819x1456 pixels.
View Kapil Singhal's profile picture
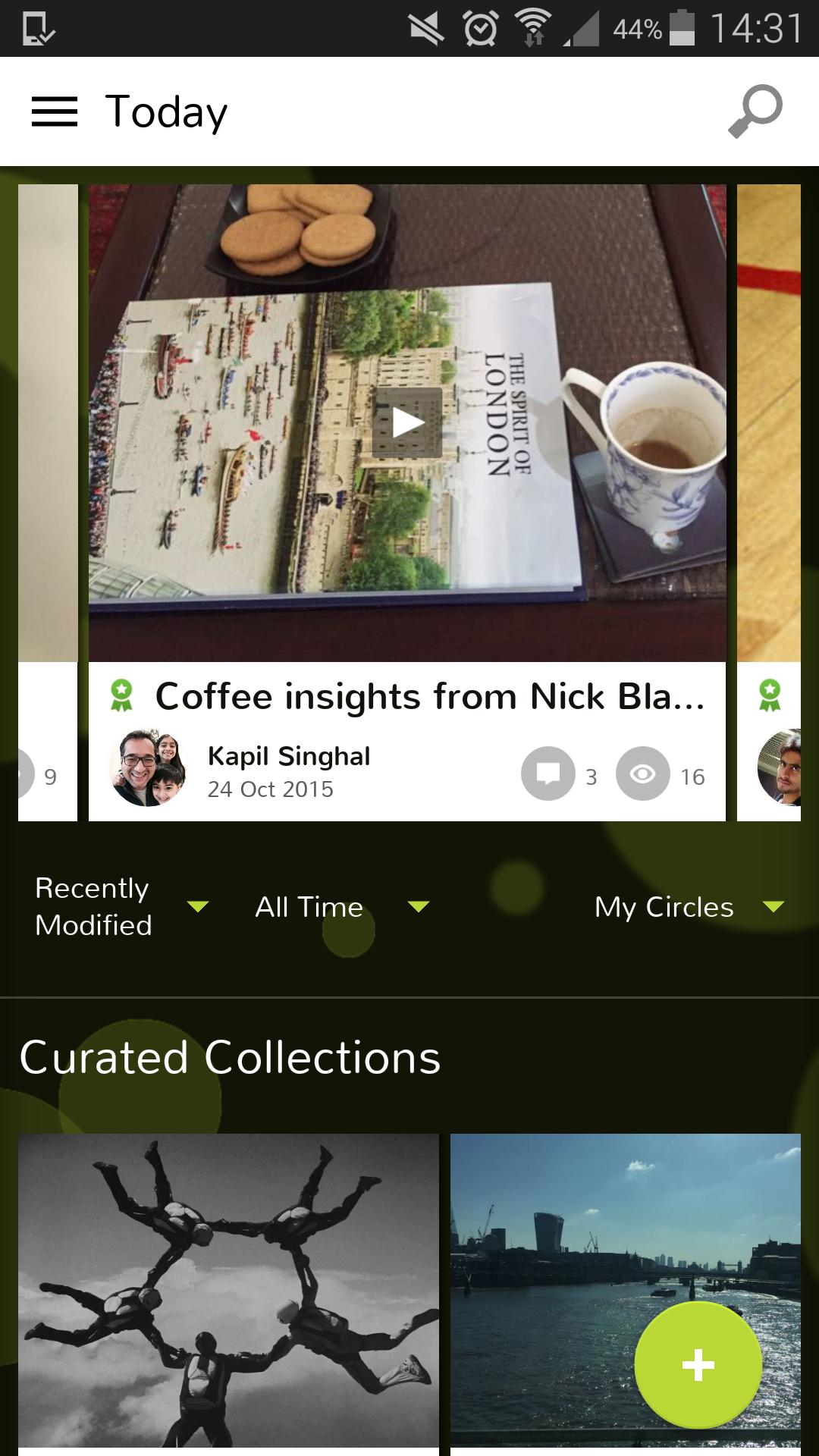pyautogui.click(x=148, y=768)
